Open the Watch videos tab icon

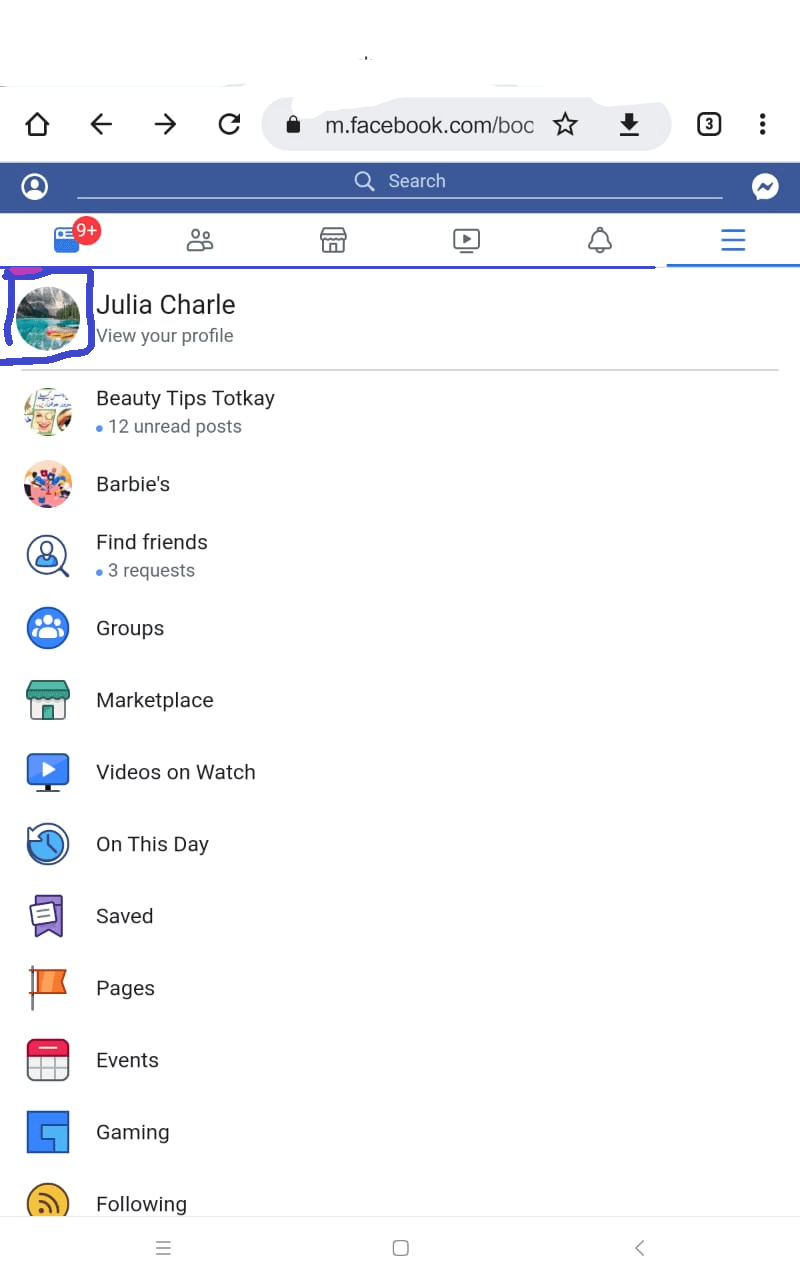[466, 240]
